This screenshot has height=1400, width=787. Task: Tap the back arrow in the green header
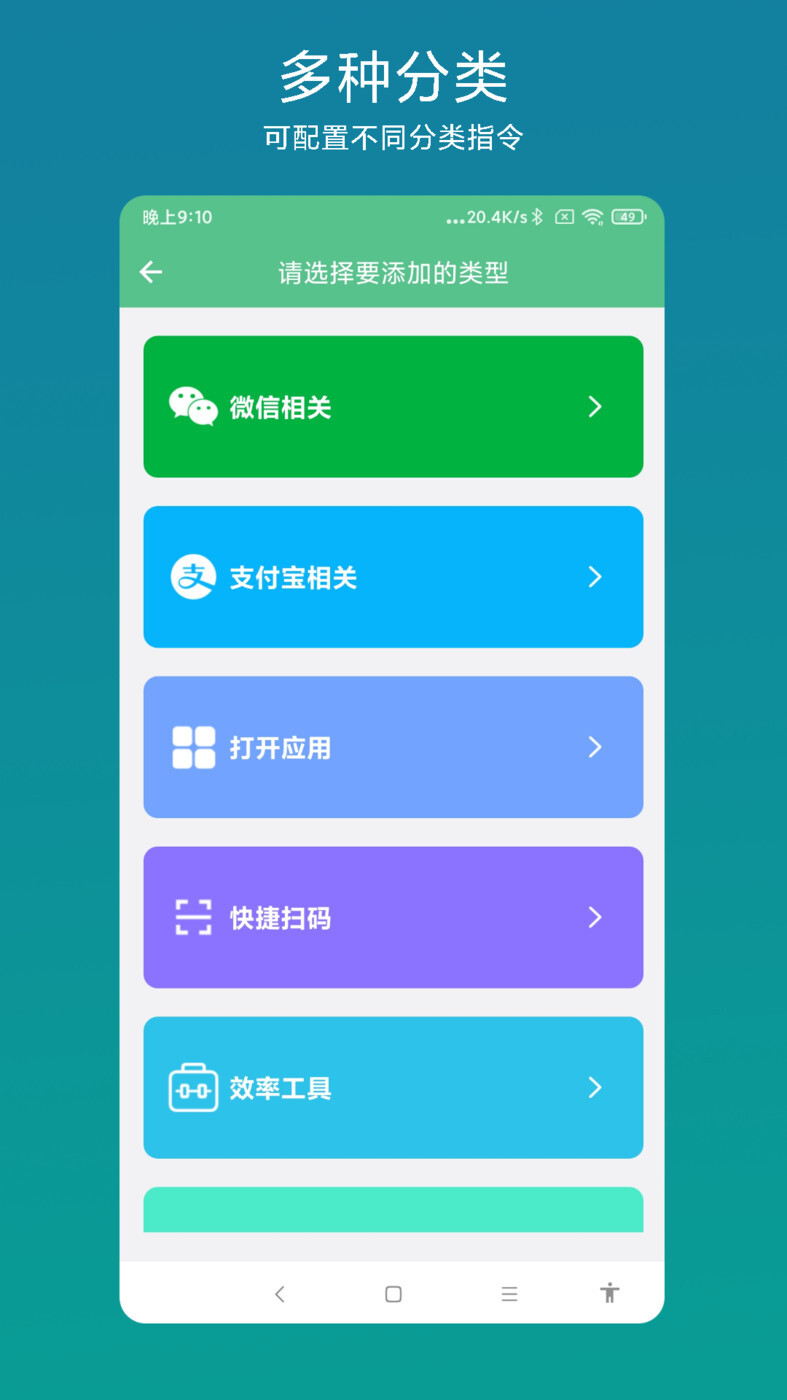coord(150,272)
